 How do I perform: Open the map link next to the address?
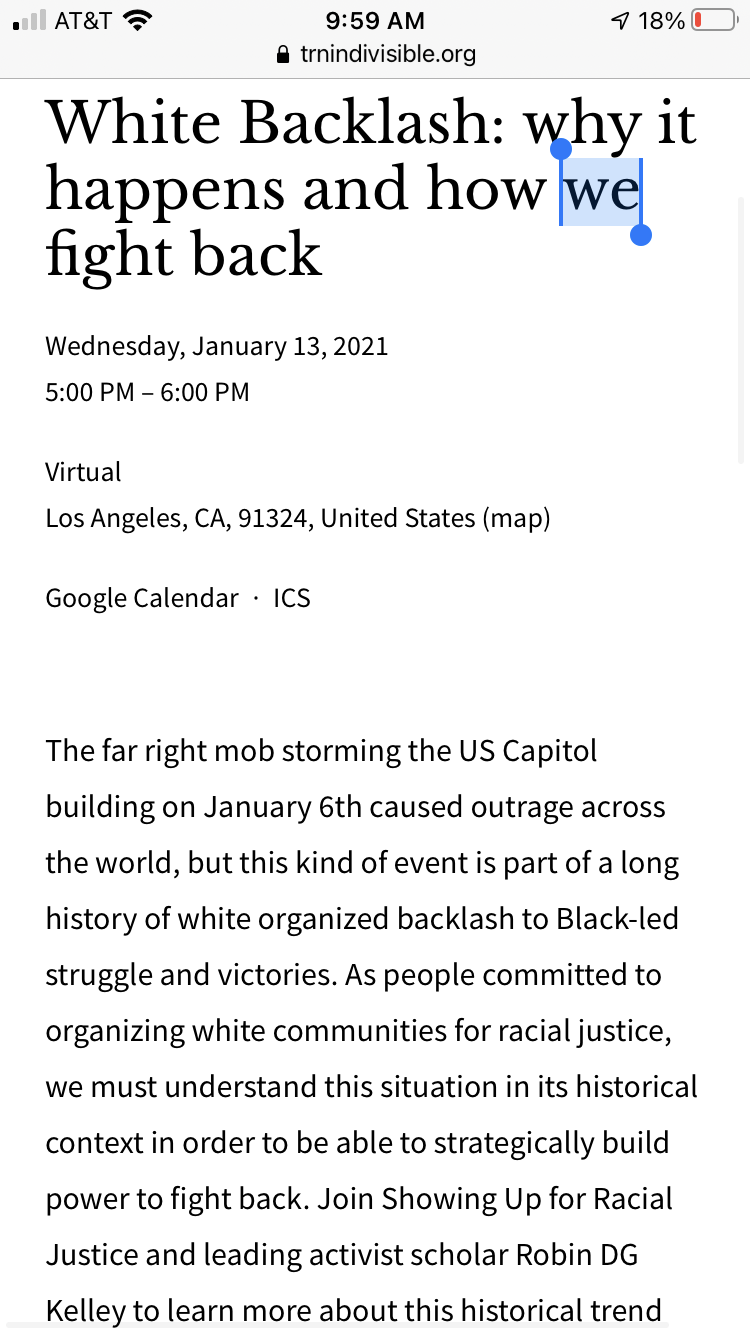click(516, 518)
